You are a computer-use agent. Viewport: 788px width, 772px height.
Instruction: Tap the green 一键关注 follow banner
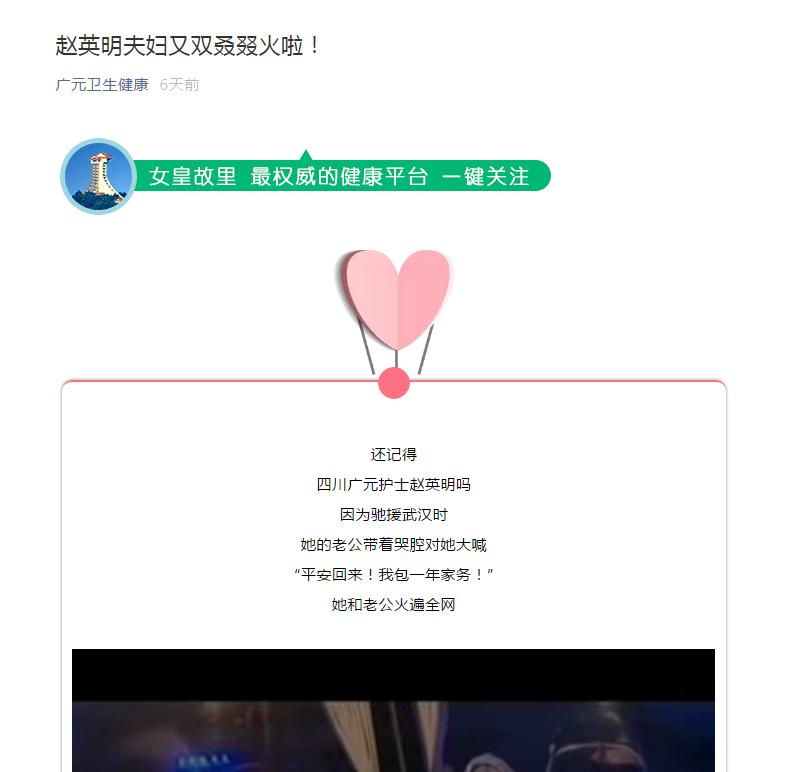340,177
